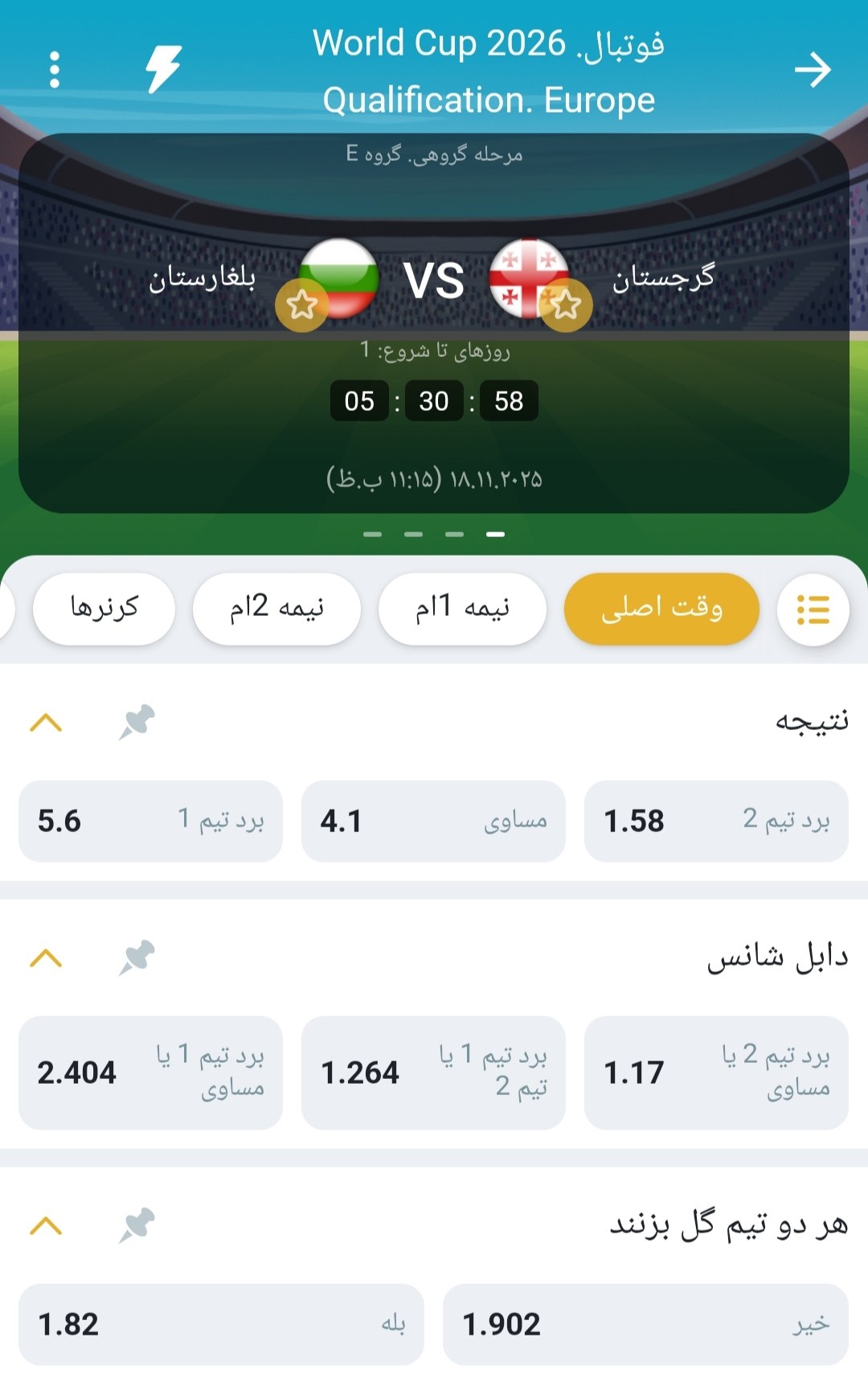Image resolution: width=868 pixels, height=1378 pixels.
Task: Tap the lightning bolt quick bet icon
Action: pyautogui.click(x=163, y=70)
